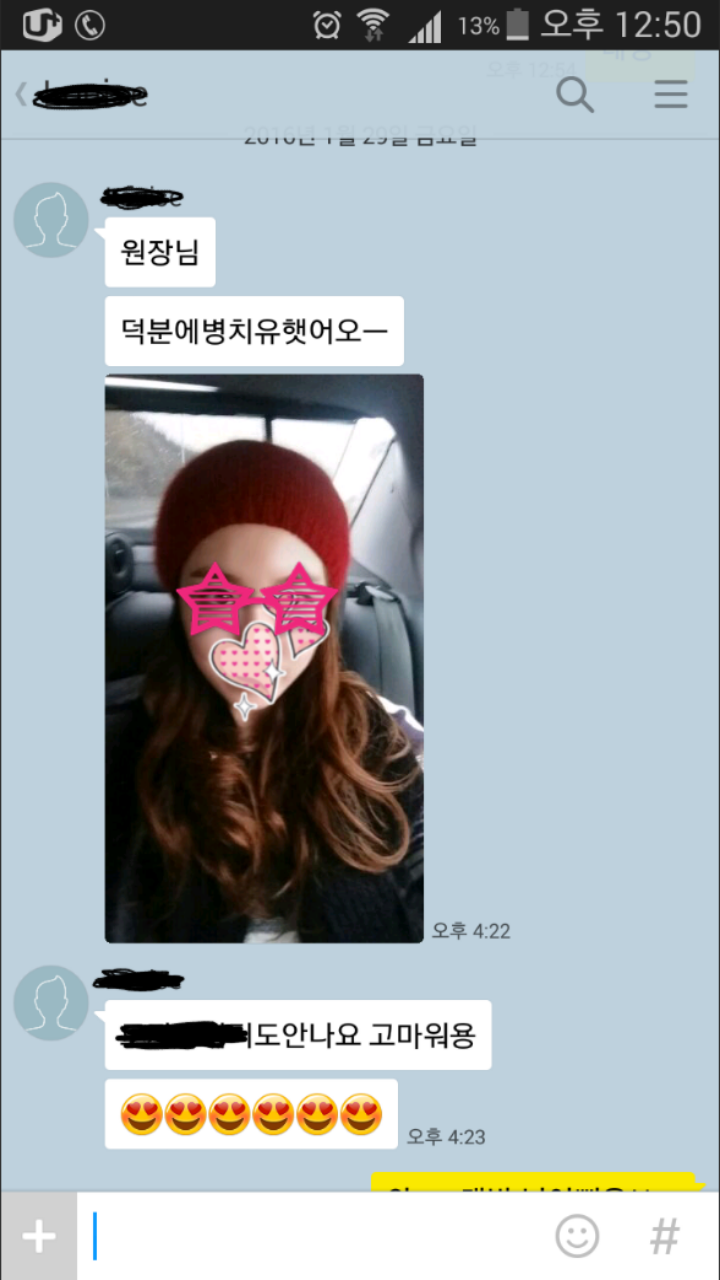Viewport: 720px width, 1280px height.
Task: Open the red beanie selfie photo
Action: click(264, 658)
